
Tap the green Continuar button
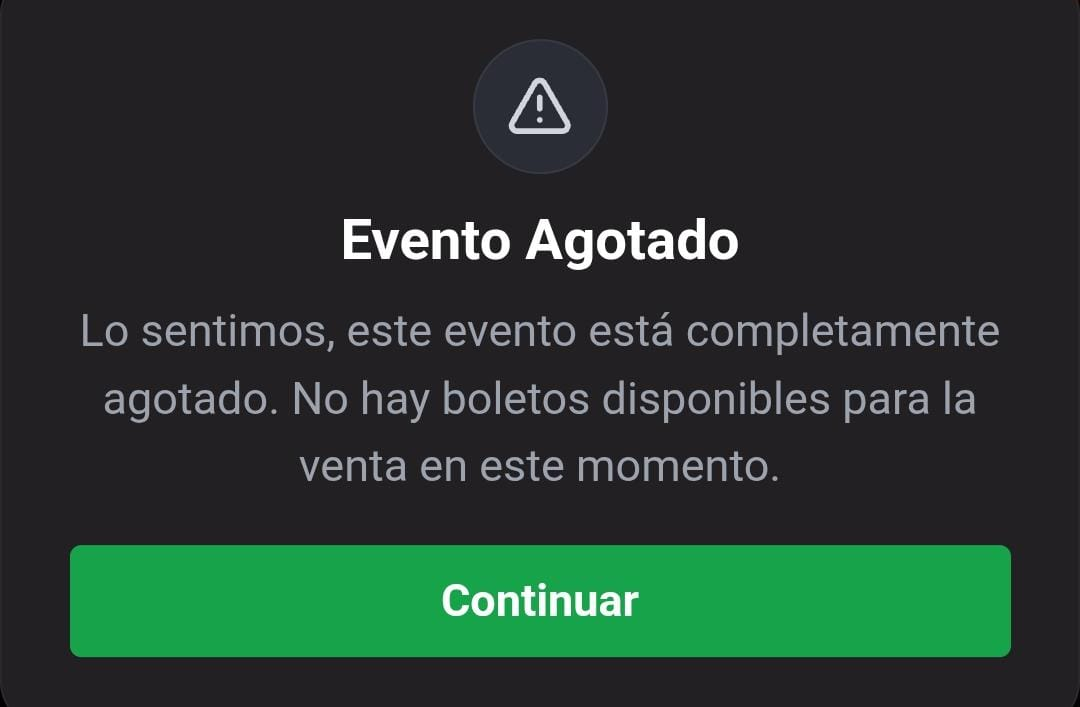tap(540, 601)
